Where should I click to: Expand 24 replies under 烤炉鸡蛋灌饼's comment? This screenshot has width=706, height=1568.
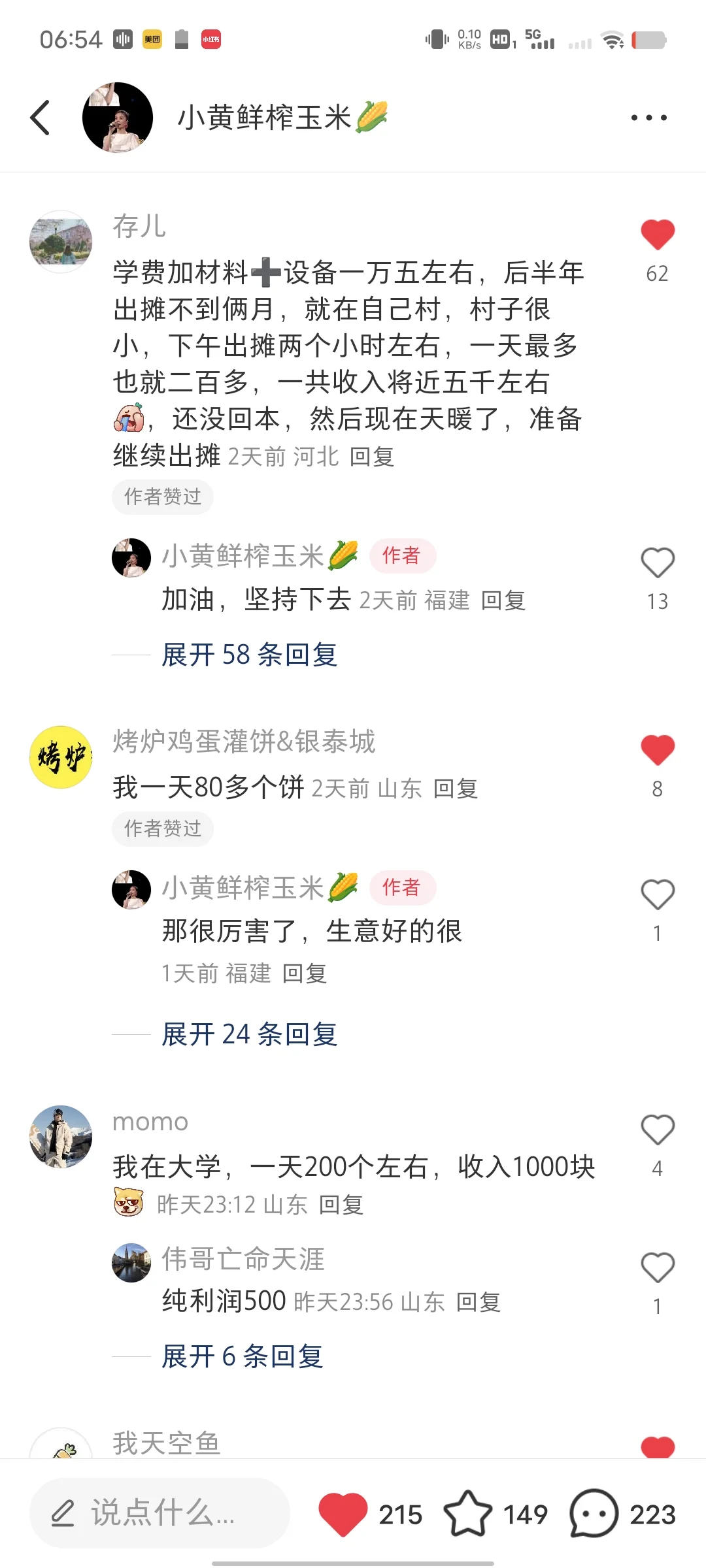click(249, 1034)
